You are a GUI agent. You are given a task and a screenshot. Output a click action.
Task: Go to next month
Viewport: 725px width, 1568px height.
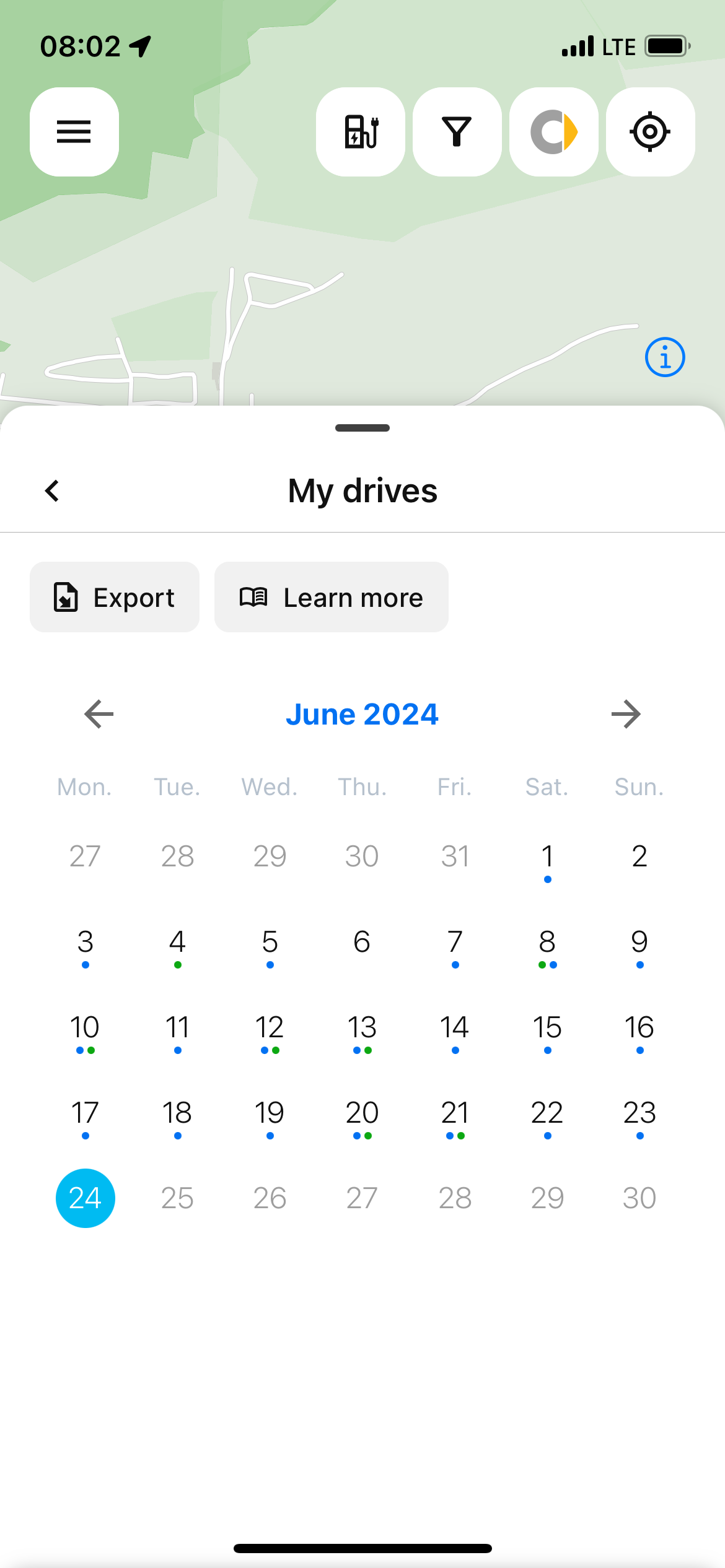click(625, 714)
